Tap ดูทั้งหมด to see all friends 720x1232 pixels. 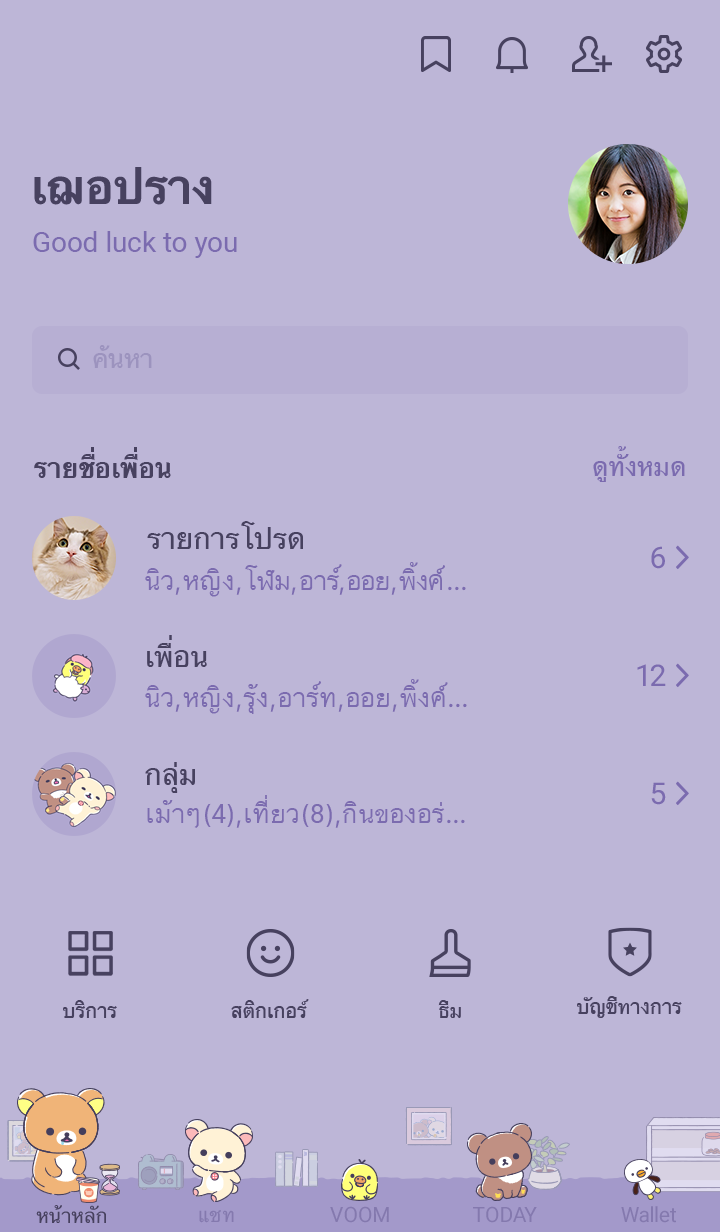pyautogui.click(x=638, y=468)
